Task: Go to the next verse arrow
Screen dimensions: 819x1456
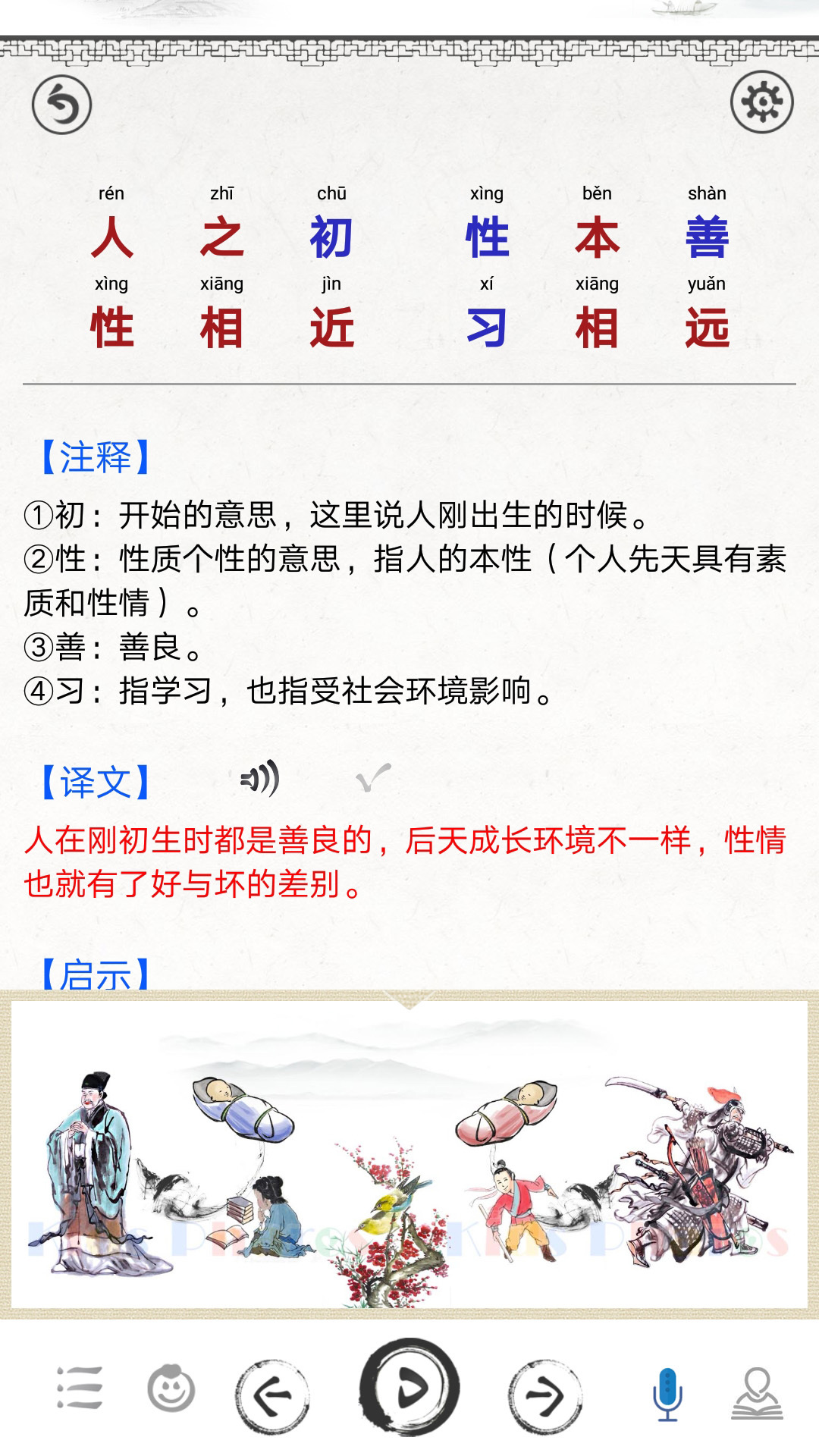Action: tap(544, 1395)
